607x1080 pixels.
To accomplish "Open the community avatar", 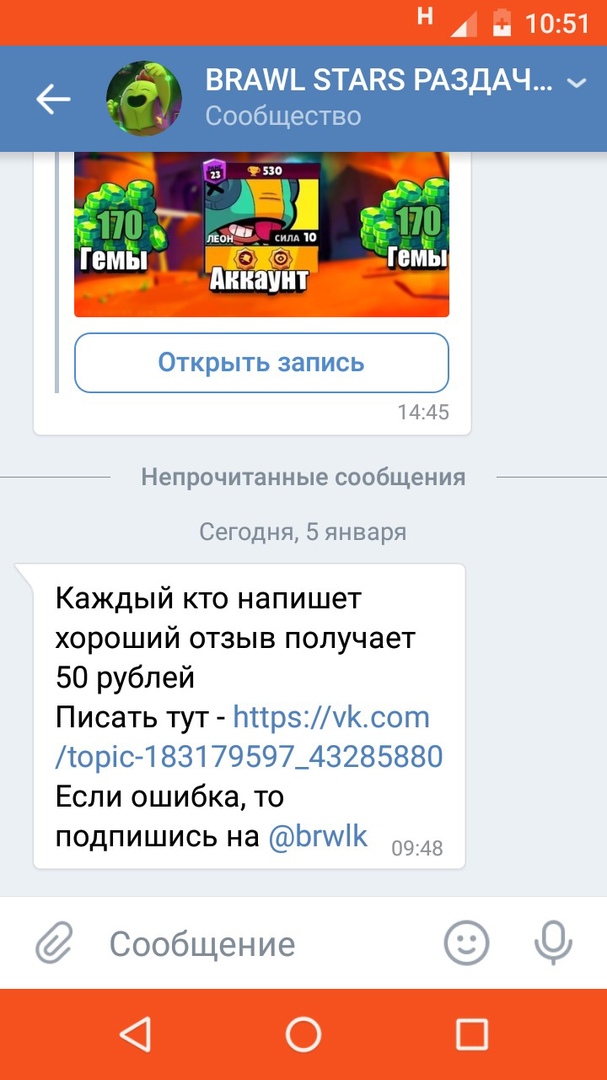I will click(x=144, y=98).
